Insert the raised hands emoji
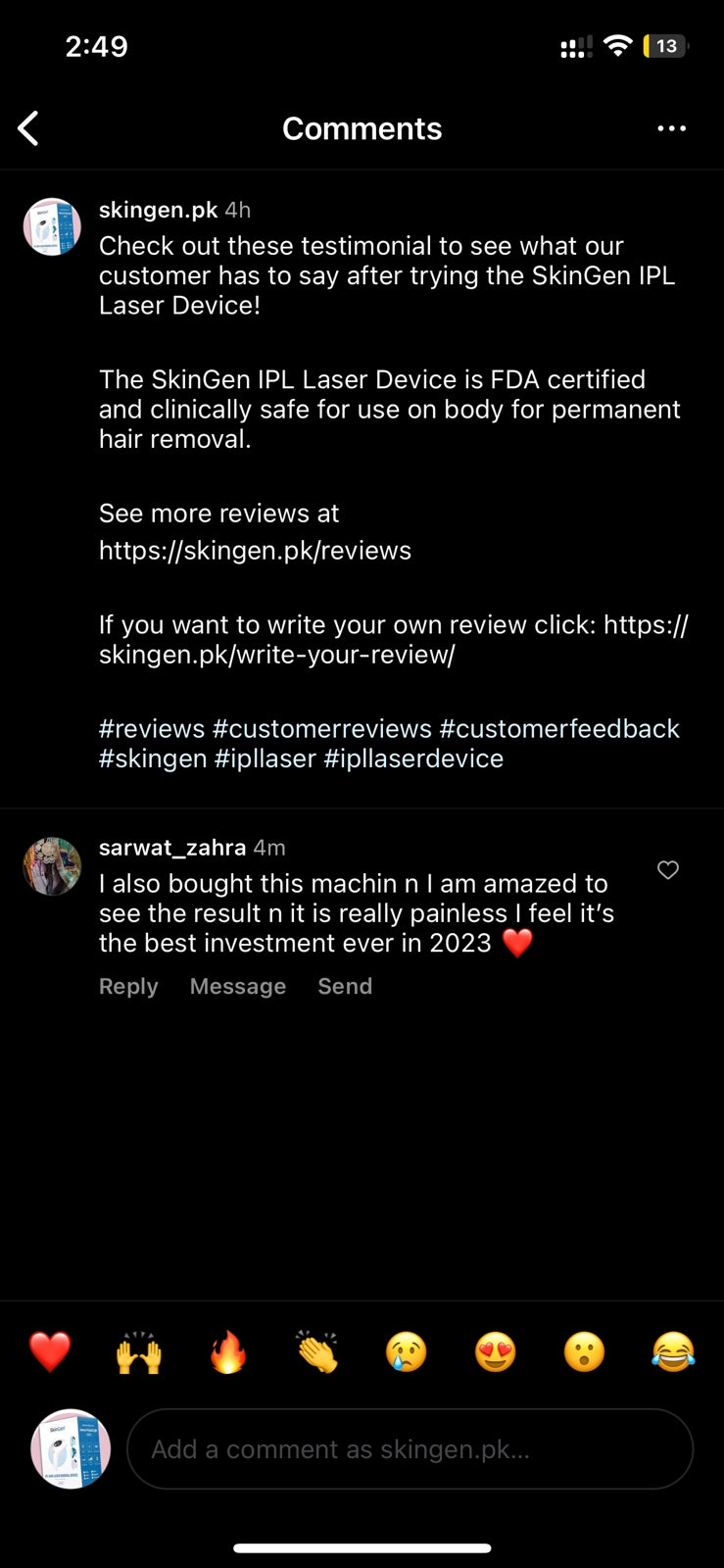The height and width of the screenshot is (1568, 724). point(139,1352)
